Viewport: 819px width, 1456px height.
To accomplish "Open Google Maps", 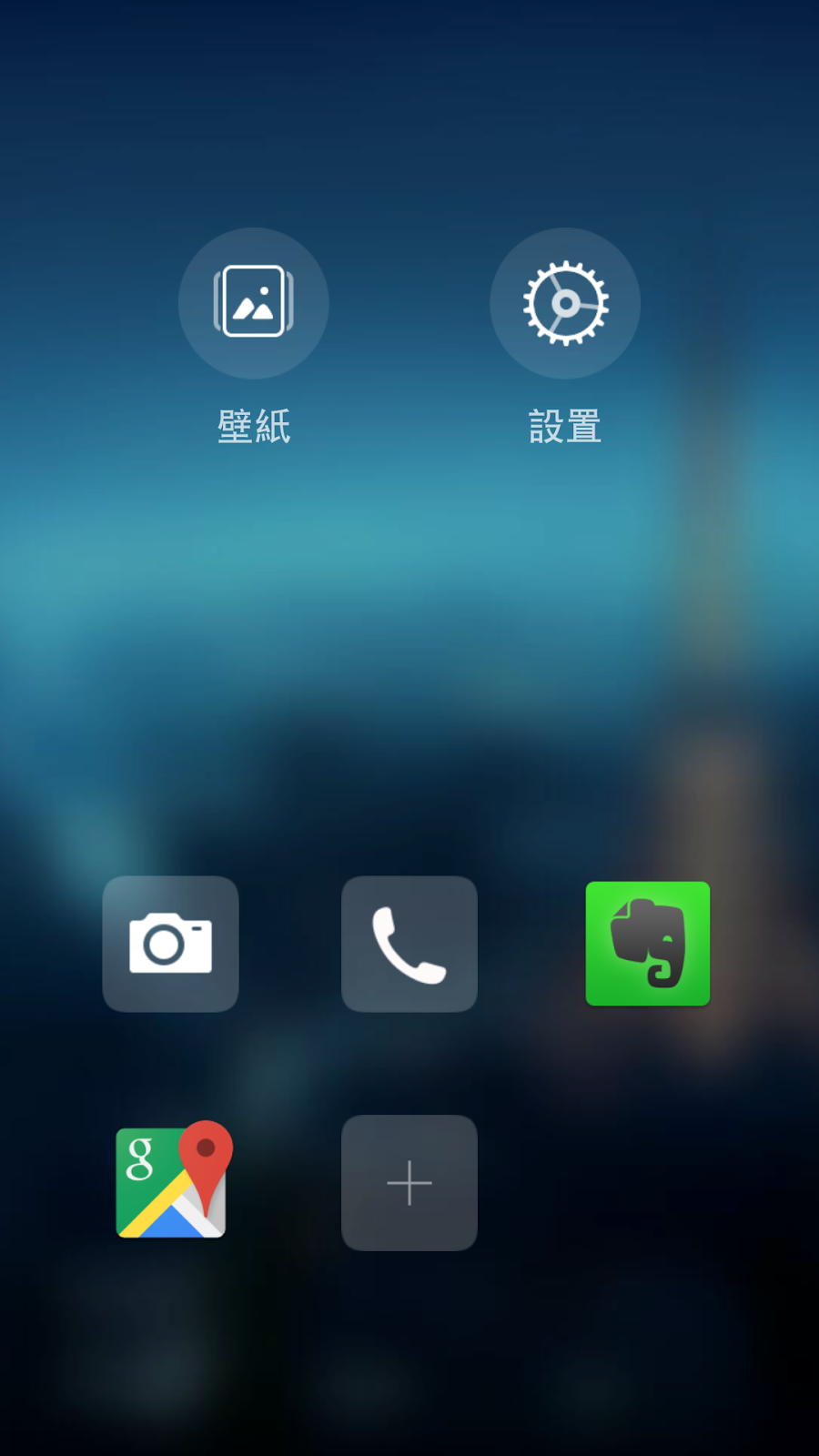I will (x=173, y=1180).
